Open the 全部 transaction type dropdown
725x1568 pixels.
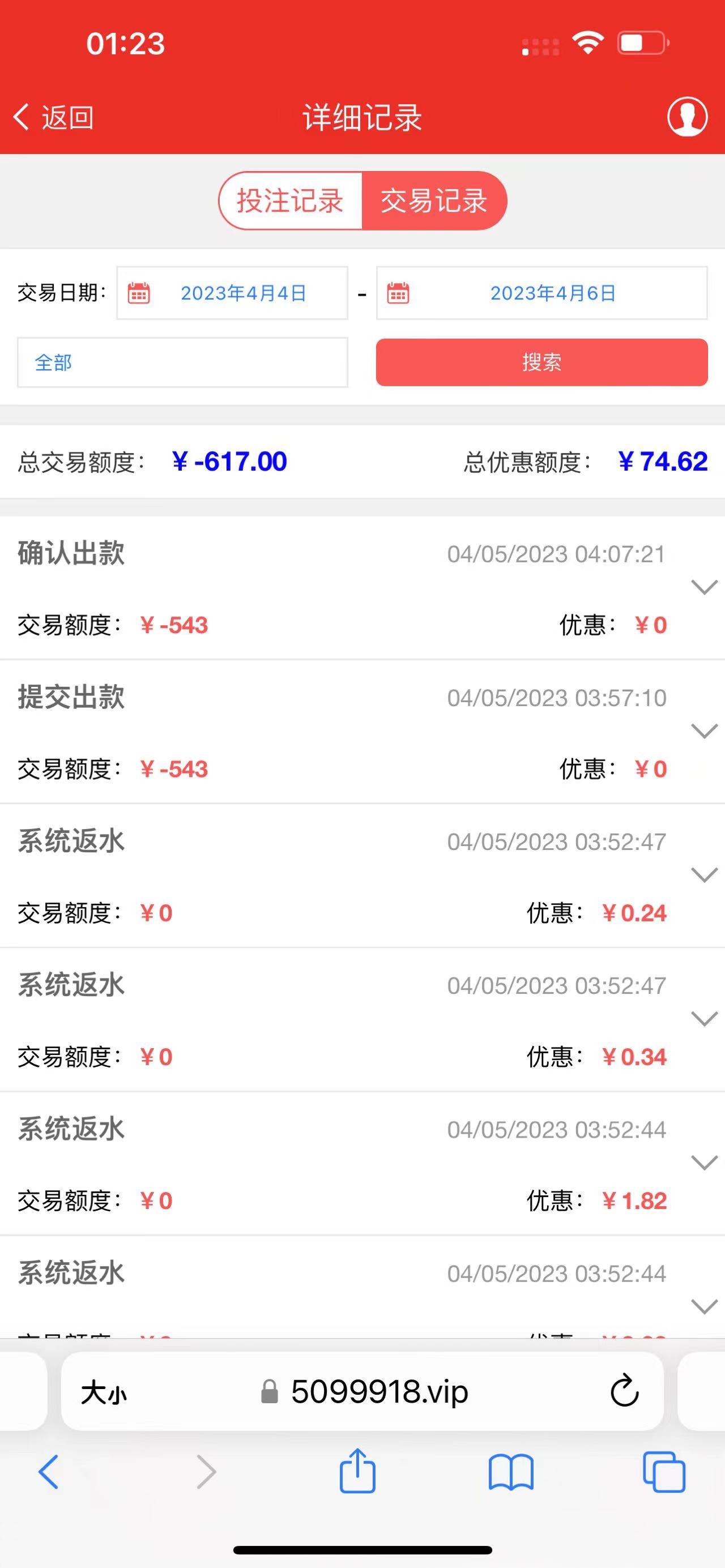tap(182, 363)
